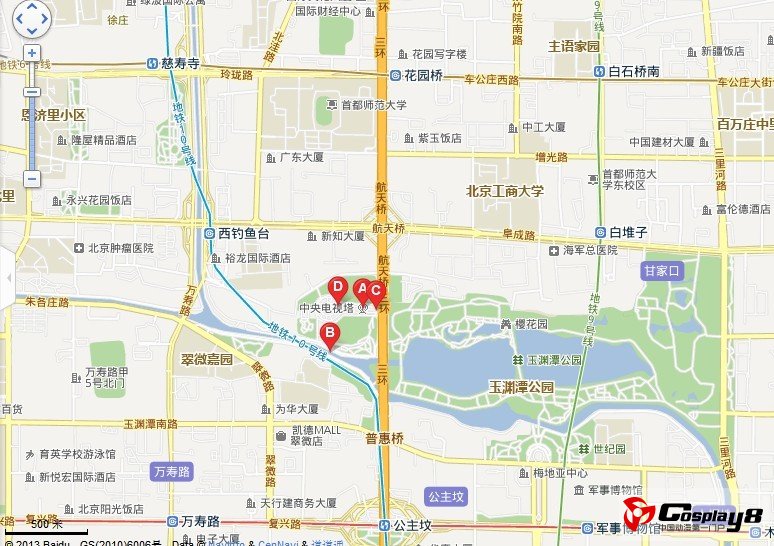Tap the zoom slider track to change level

coord(32,130)
